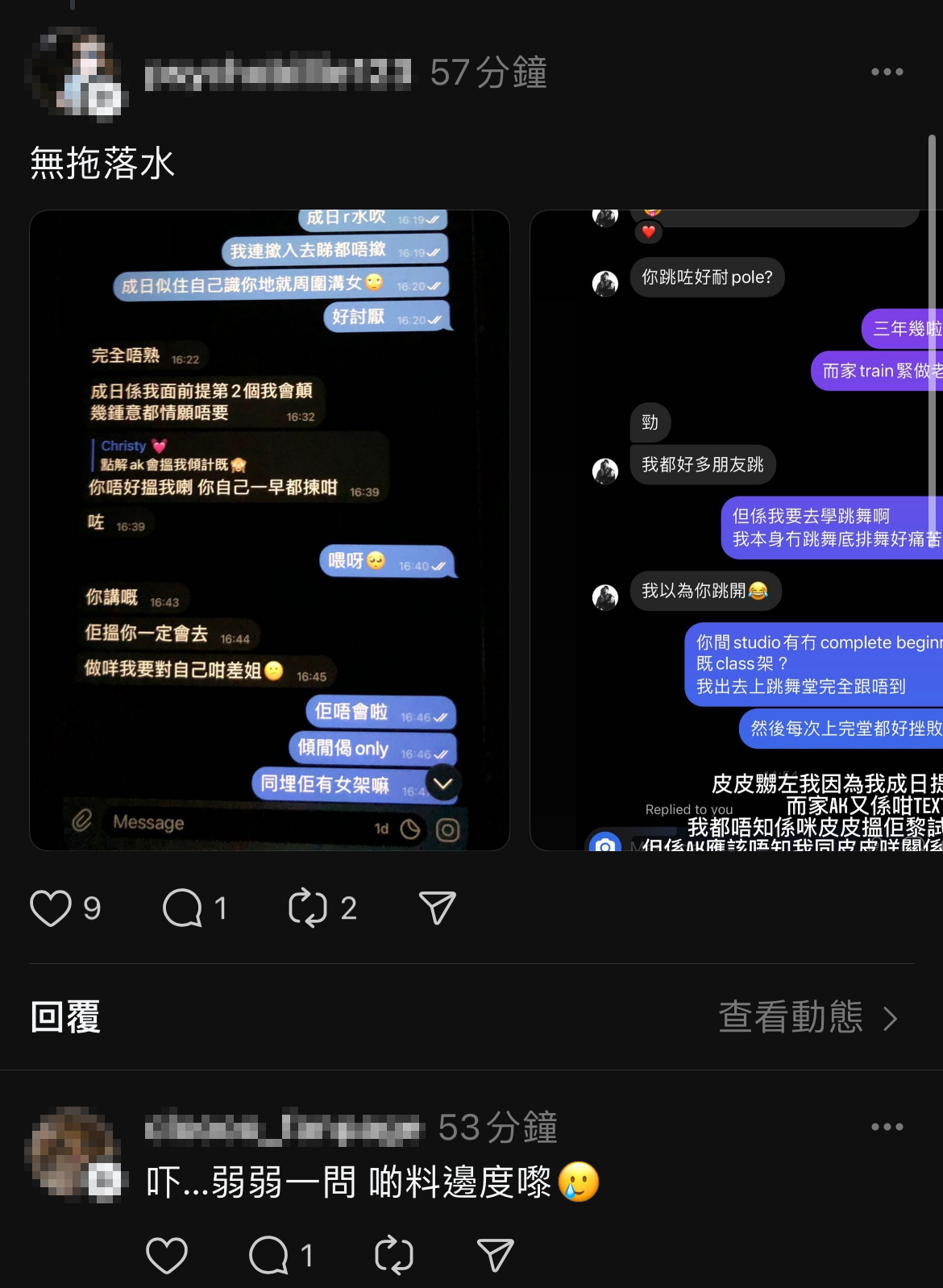Repost the 無拖落水 post
The height and width of the screenshot is (1288, 943).
308,908
